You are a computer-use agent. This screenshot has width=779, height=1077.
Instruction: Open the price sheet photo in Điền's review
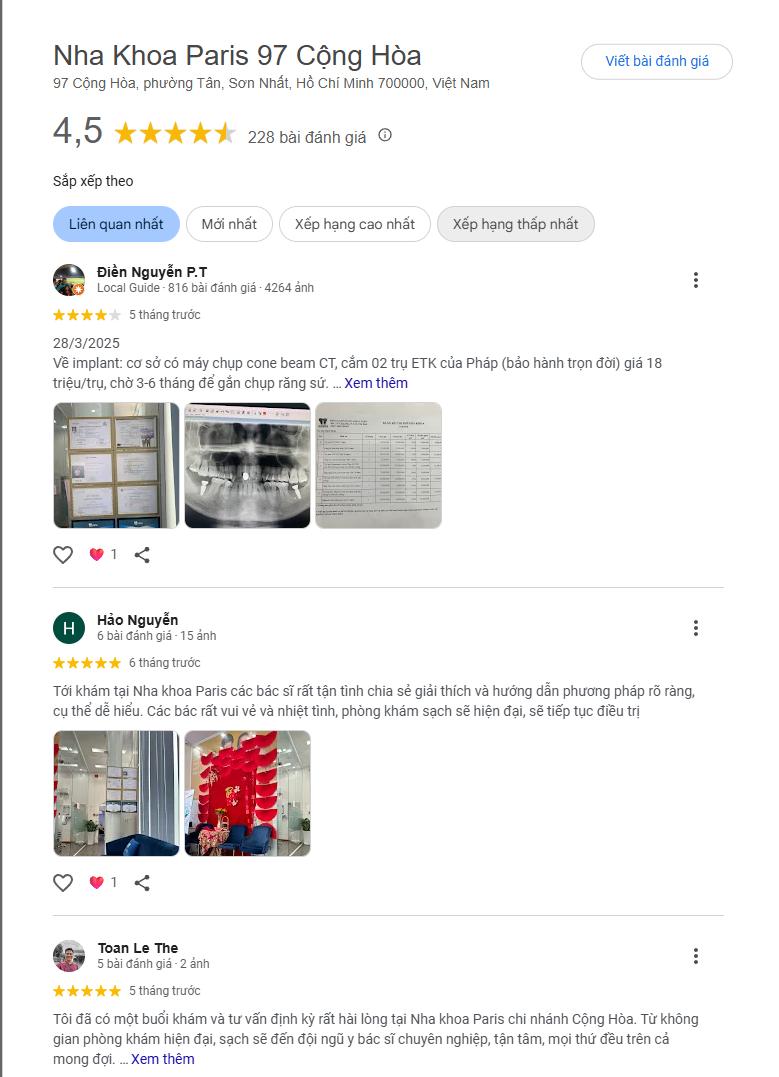378,465
